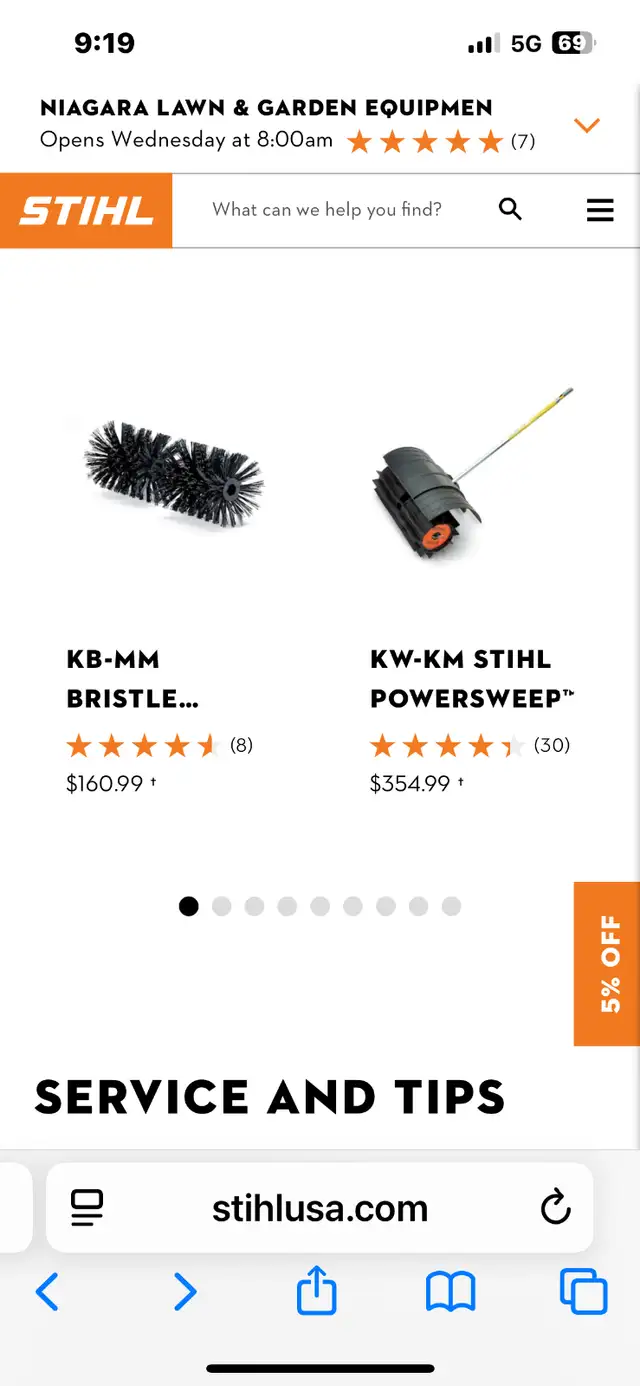Viewport: 640px width, 1386px height.
Task: Reload the page
Action: [555, 1208]
